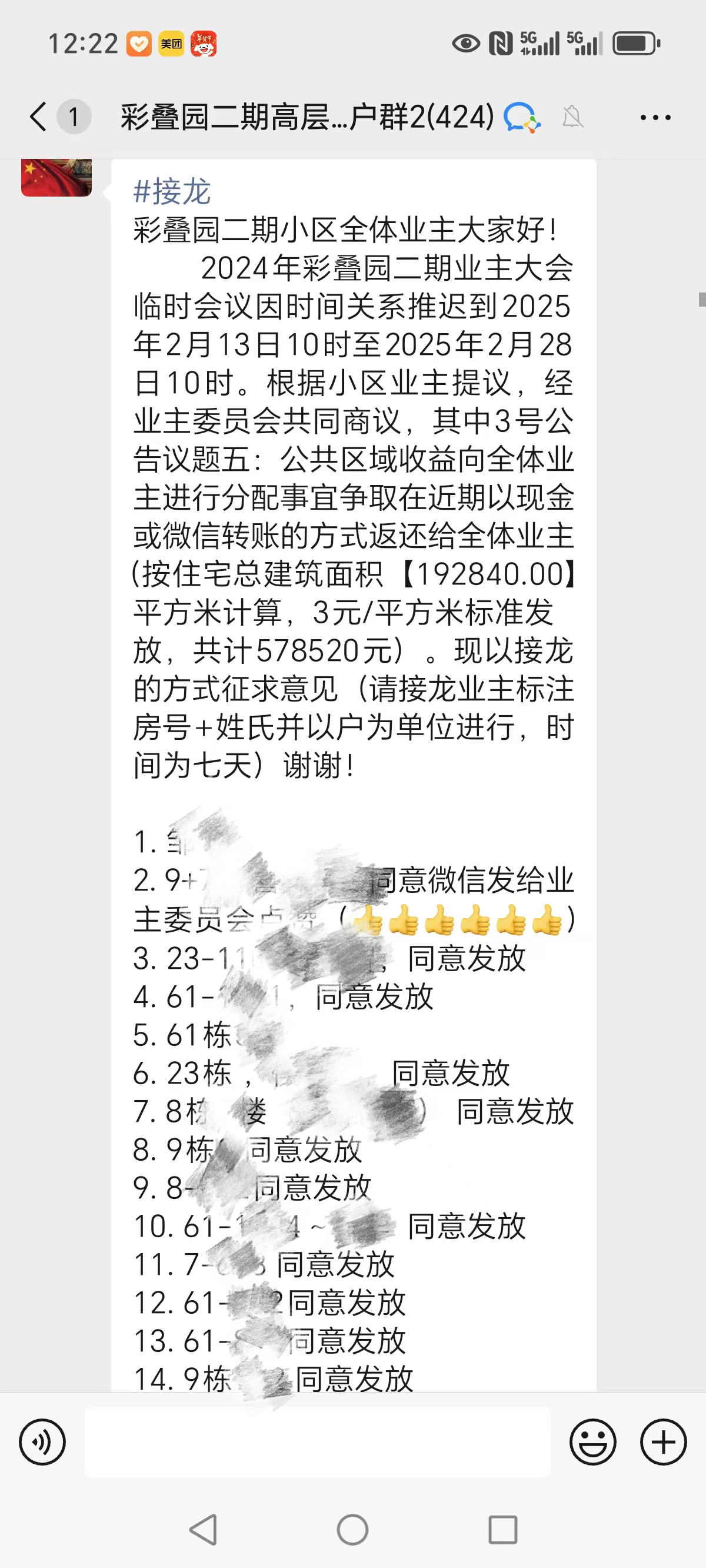
Task: Switch to voice input mode
Action: tap(42, 1442)
